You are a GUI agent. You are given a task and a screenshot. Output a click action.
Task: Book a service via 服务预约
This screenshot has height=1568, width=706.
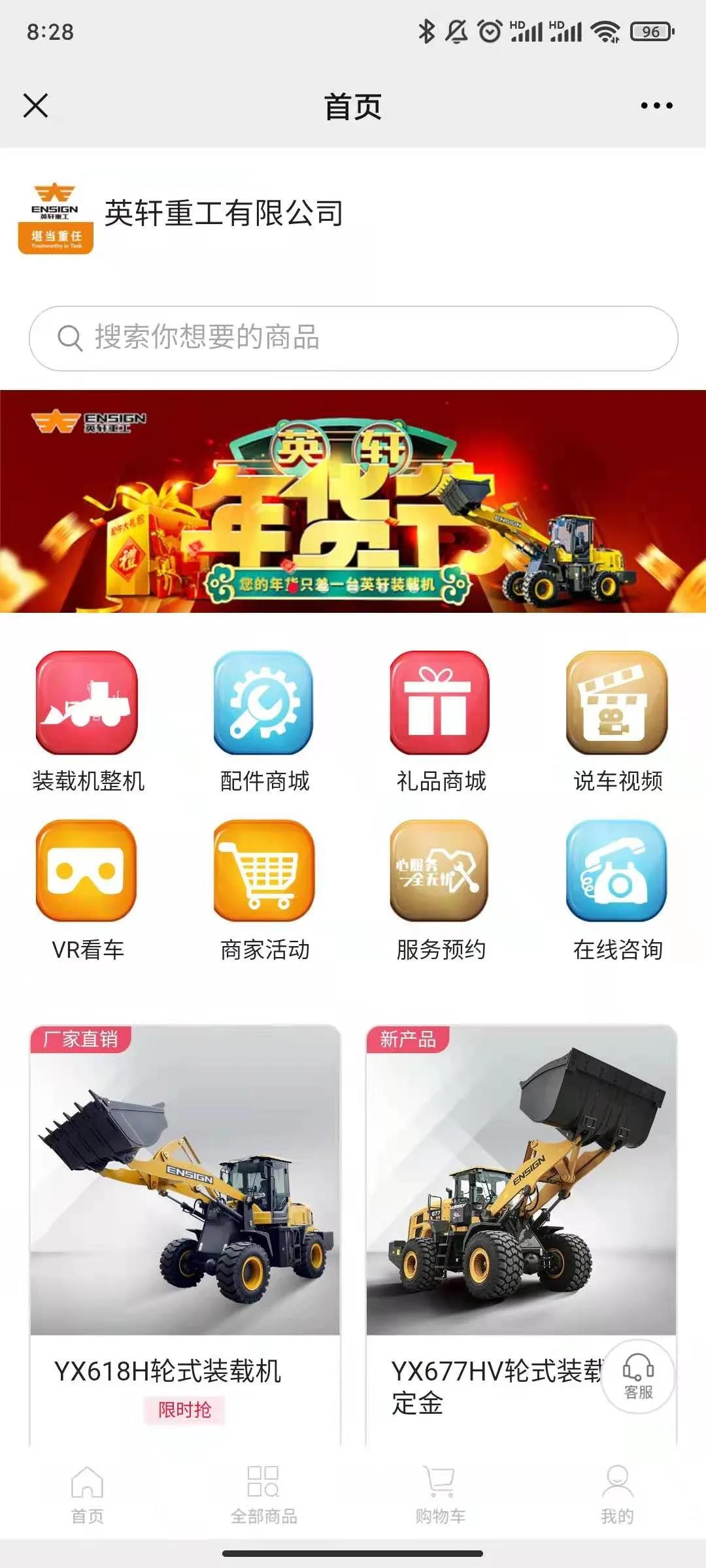441,890
